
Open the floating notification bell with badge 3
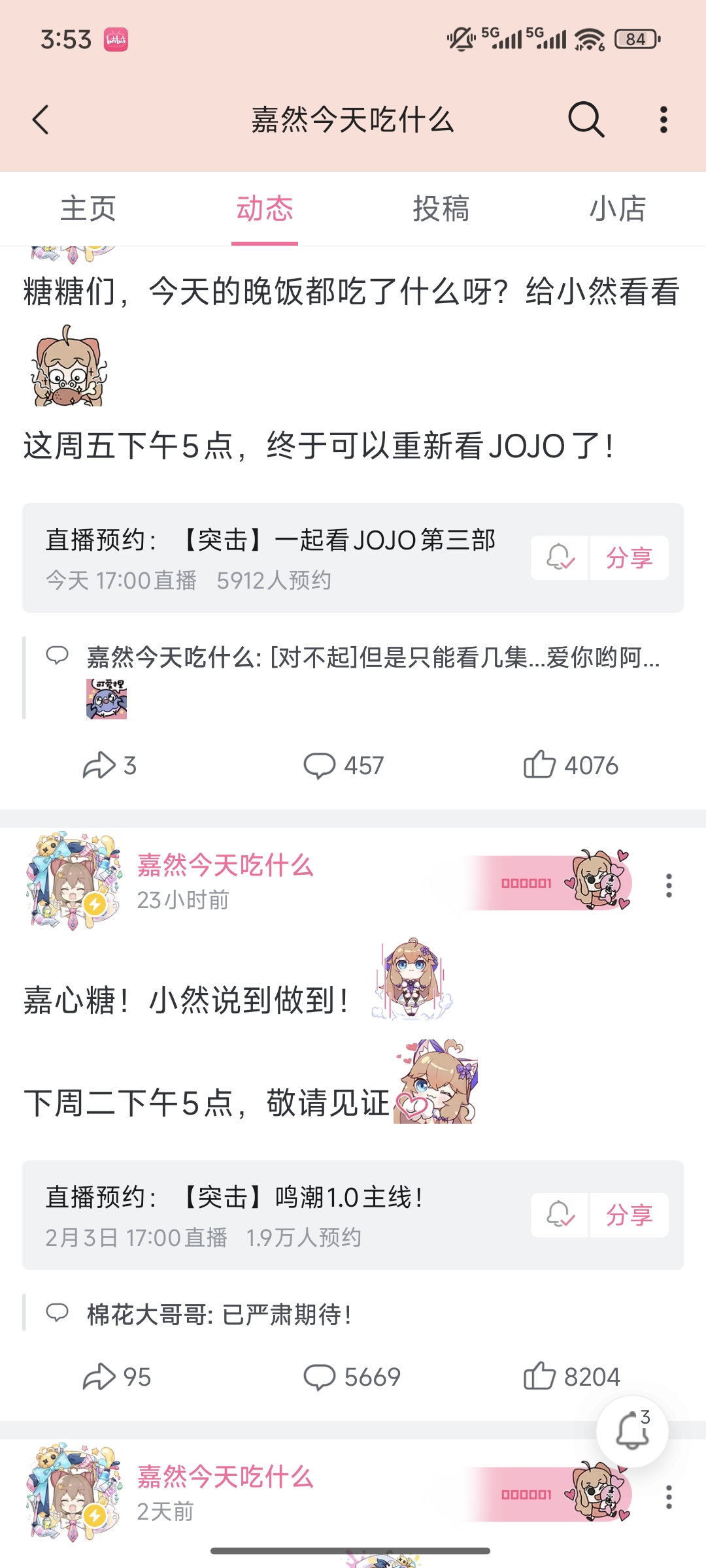coord(632,1431)
